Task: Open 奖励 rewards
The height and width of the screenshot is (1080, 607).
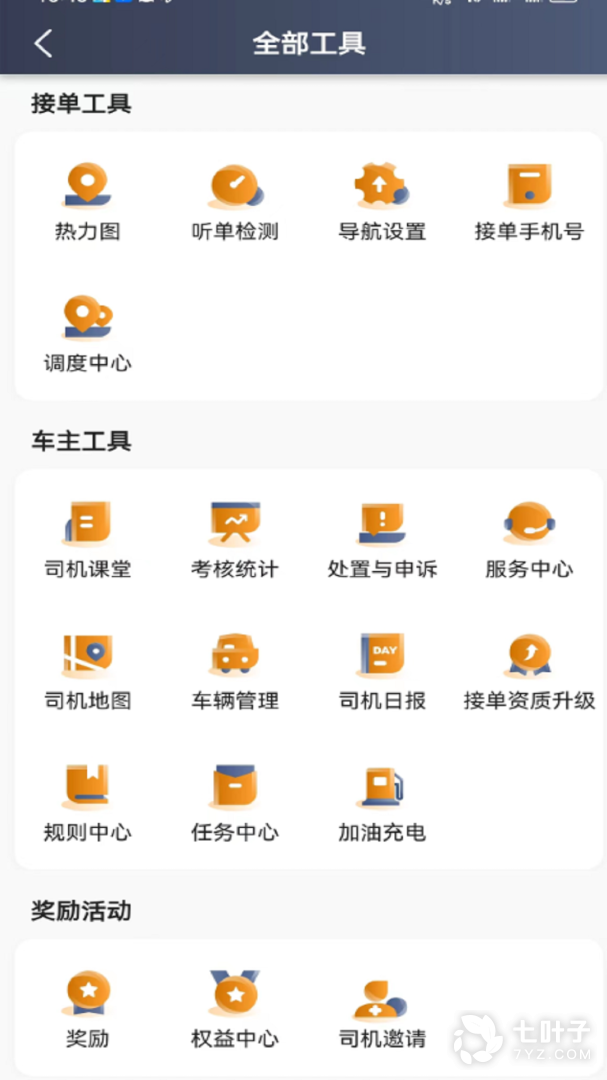Action: 88,1009
